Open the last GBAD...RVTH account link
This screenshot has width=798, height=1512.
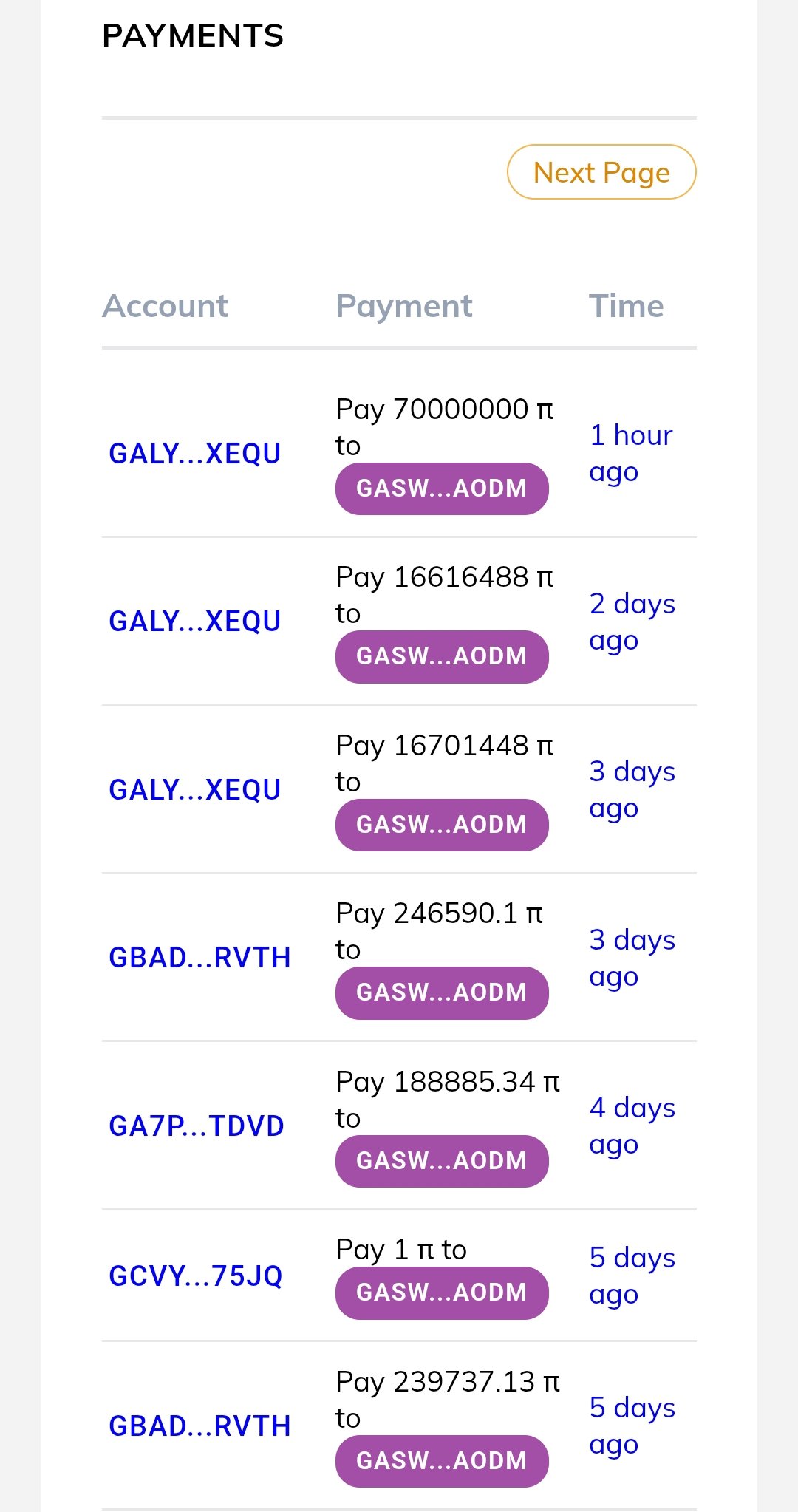198,1426
